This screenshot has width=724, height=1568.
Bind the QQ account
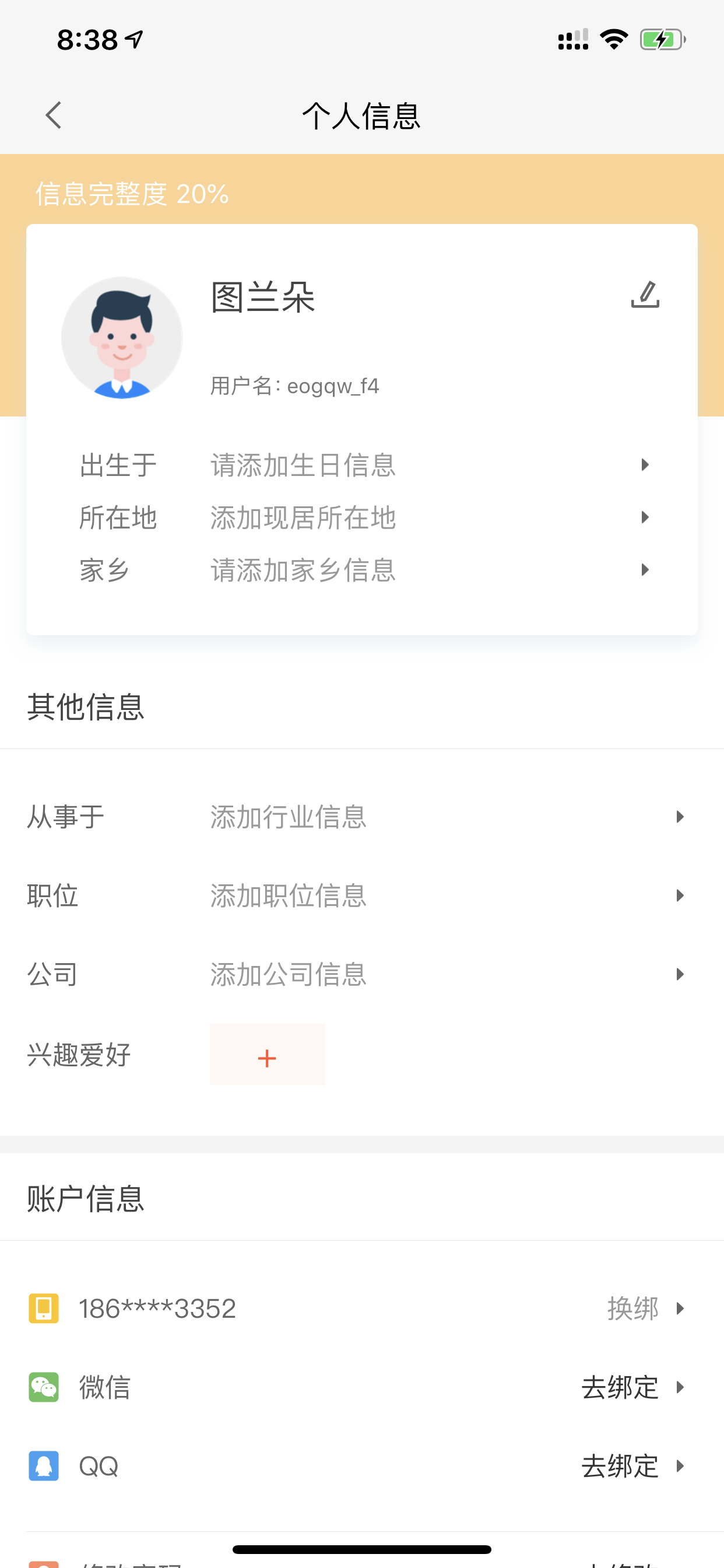[362, 1466]
